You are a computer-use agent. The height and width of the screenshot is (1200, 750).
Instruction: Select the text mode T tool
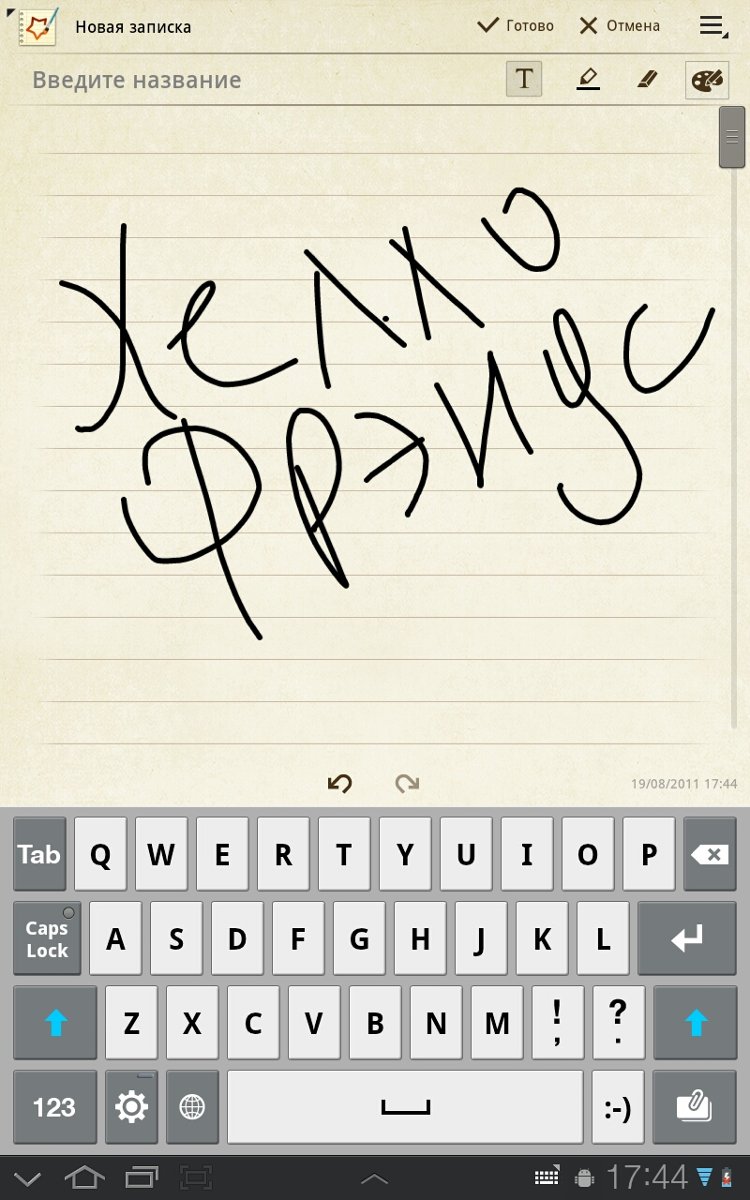tap(524, 79)
